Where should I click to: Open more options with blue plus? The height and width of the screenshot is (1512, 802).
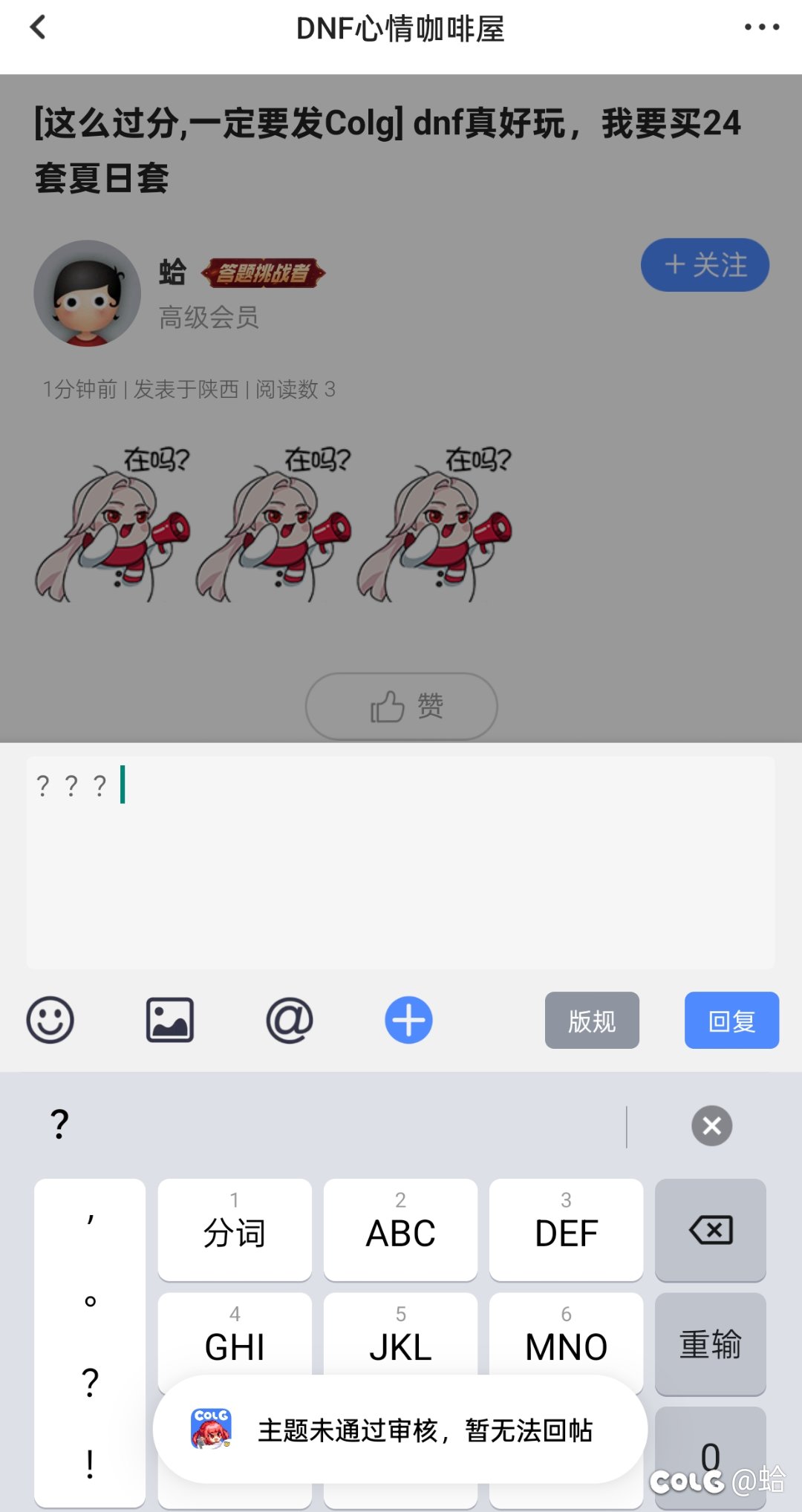coord(408,1020)
